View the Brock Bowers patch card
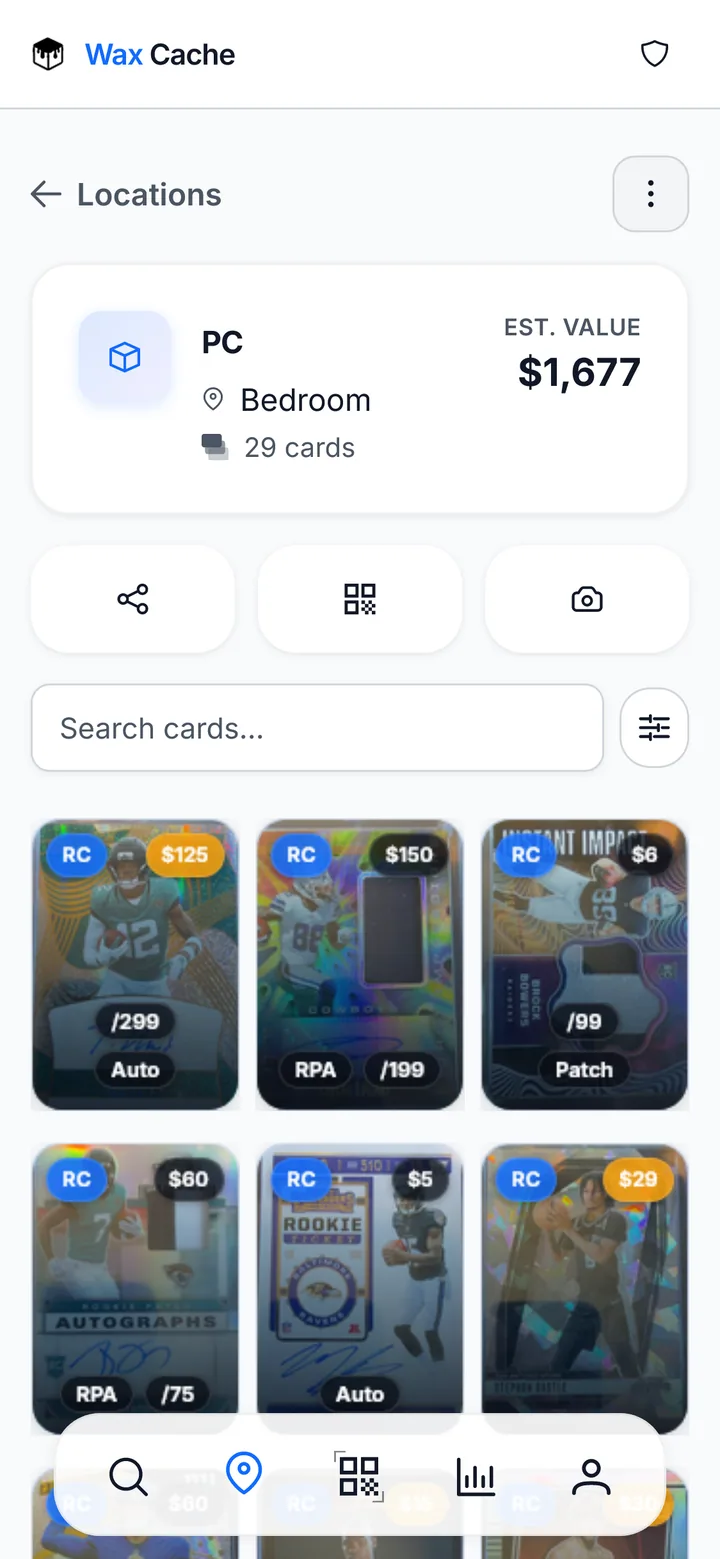This screenshot has width=720, height=1559. point(584,963)
